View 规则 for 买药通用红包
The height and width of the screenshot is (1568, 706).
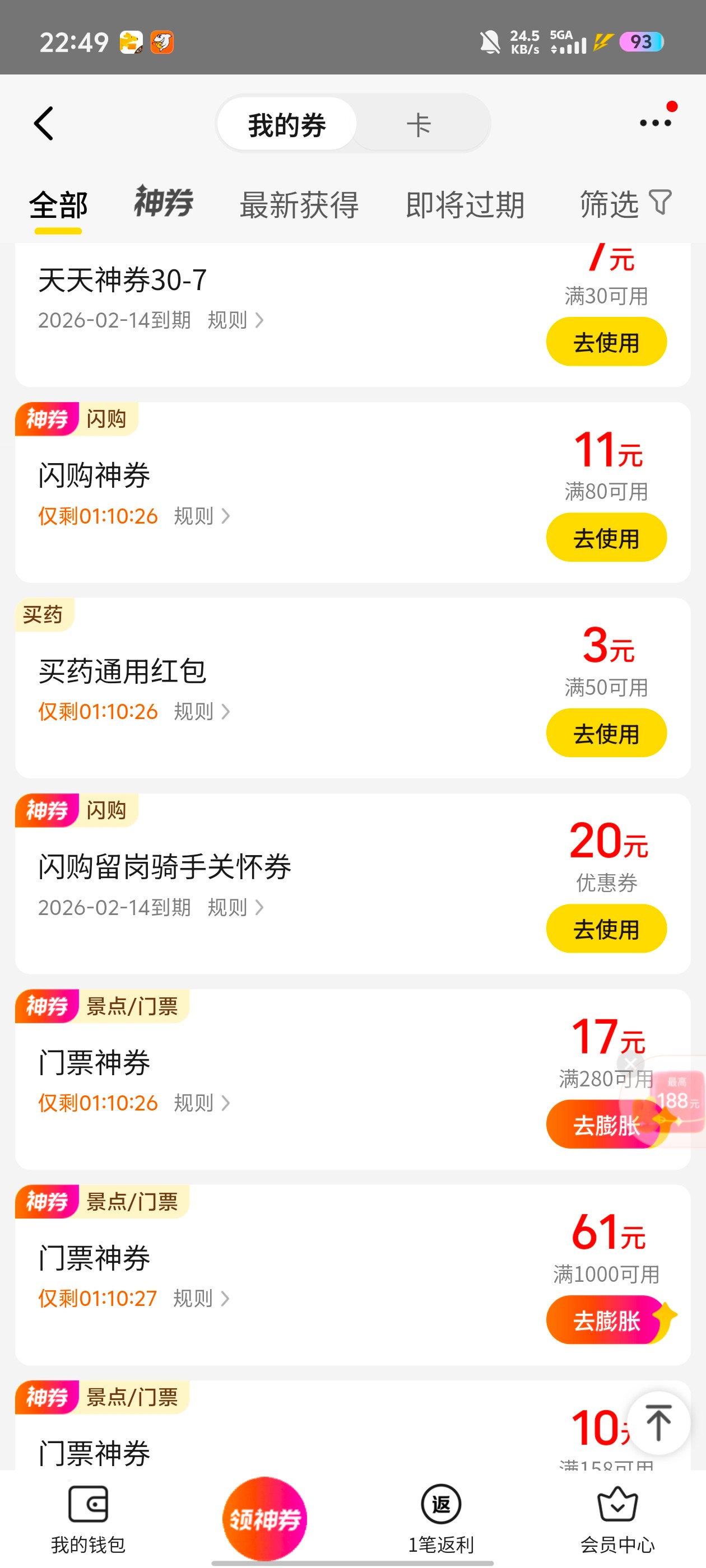[201, 711]
